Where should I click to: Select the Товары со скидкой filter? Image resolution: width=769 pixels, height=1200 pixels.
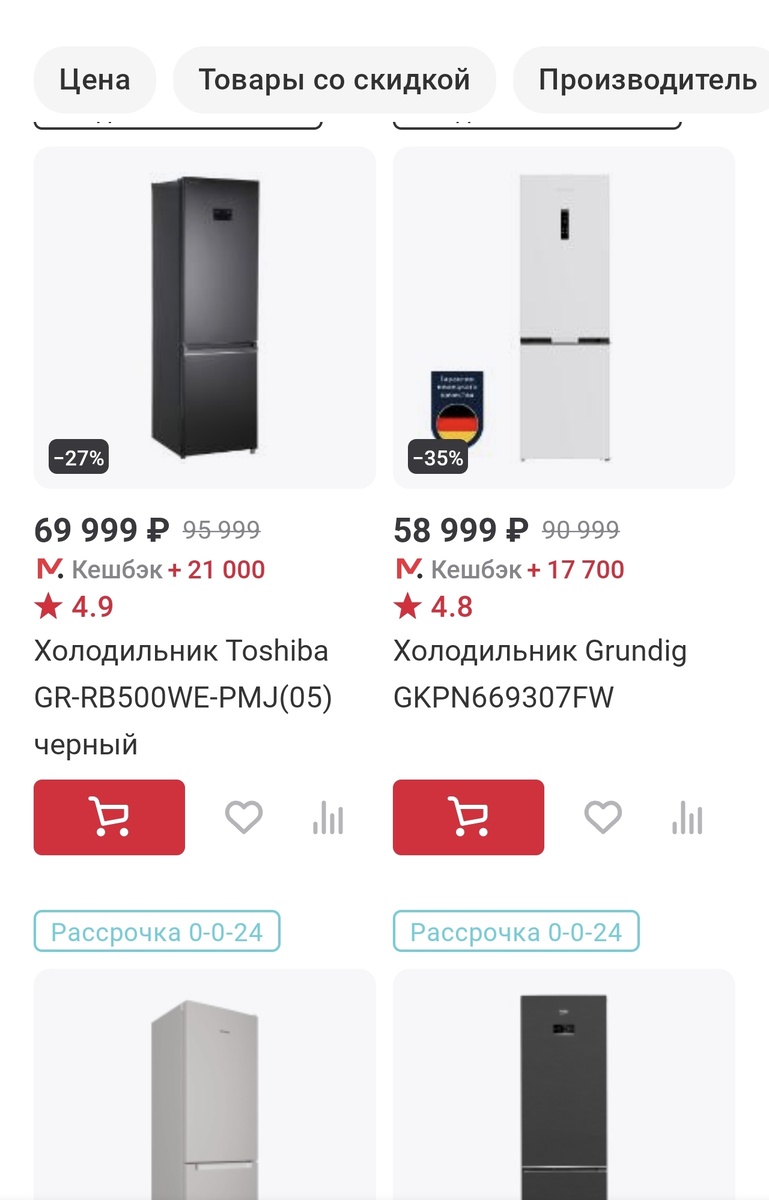pyautogui.click(x=334, y=80)
